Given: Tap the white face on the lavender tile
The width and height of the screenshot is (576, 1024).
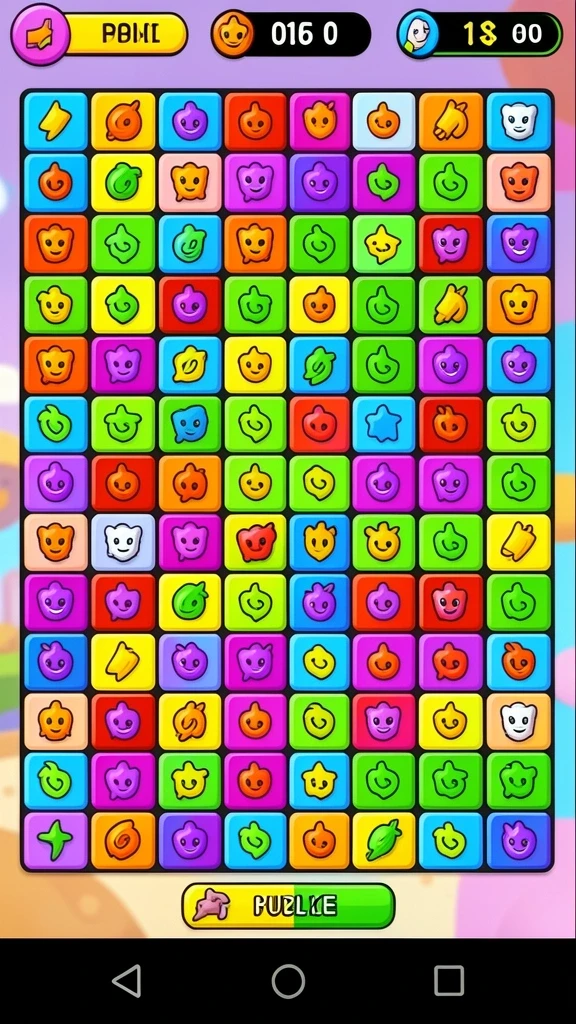Looking at the screenshot, I should tap(123, 542).
